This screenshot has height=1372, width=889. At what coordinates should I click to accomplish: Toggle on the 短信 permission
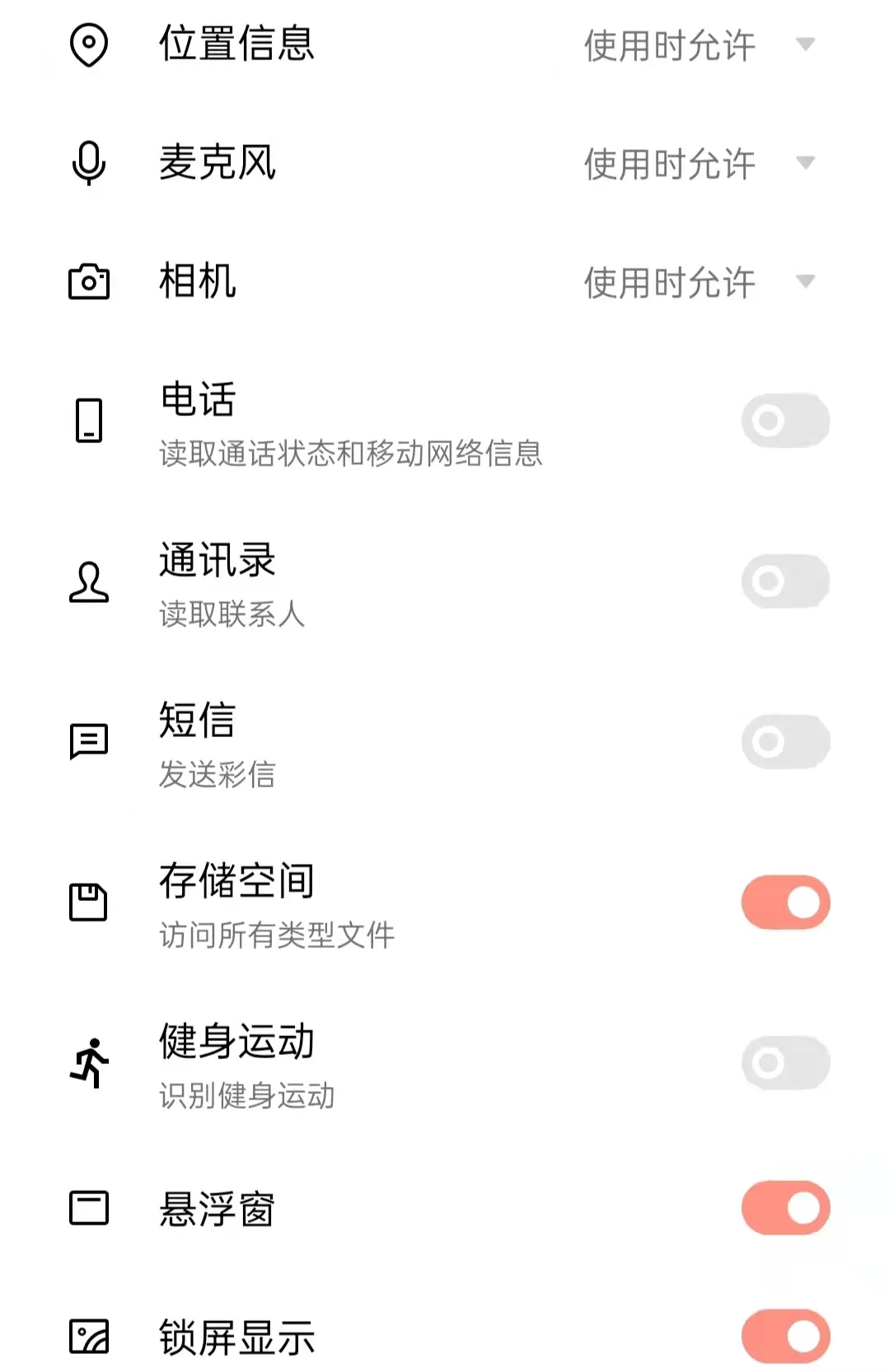pos(785,742)
